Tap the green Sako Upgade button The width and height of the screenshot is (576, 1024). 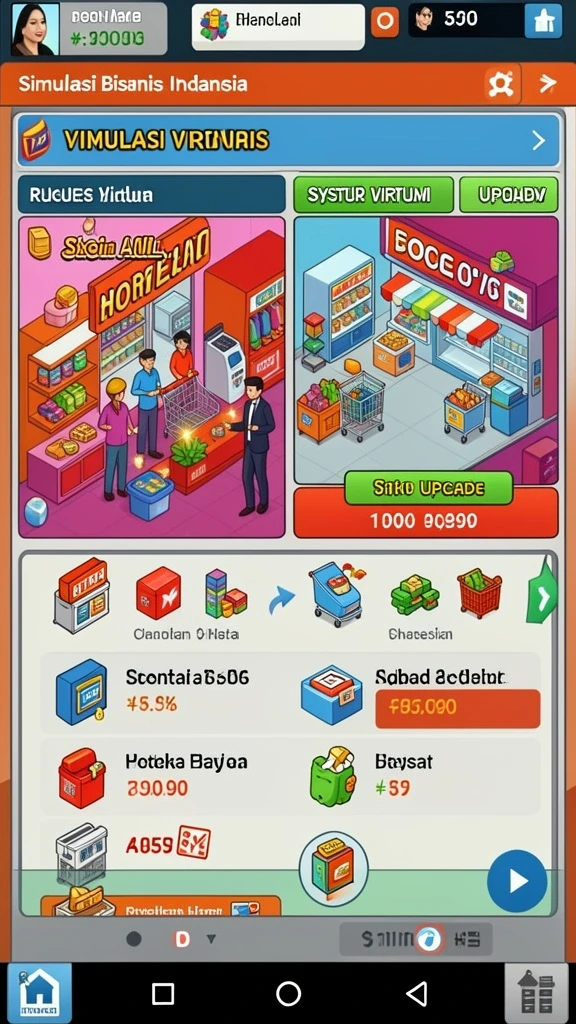click(428, 488)
